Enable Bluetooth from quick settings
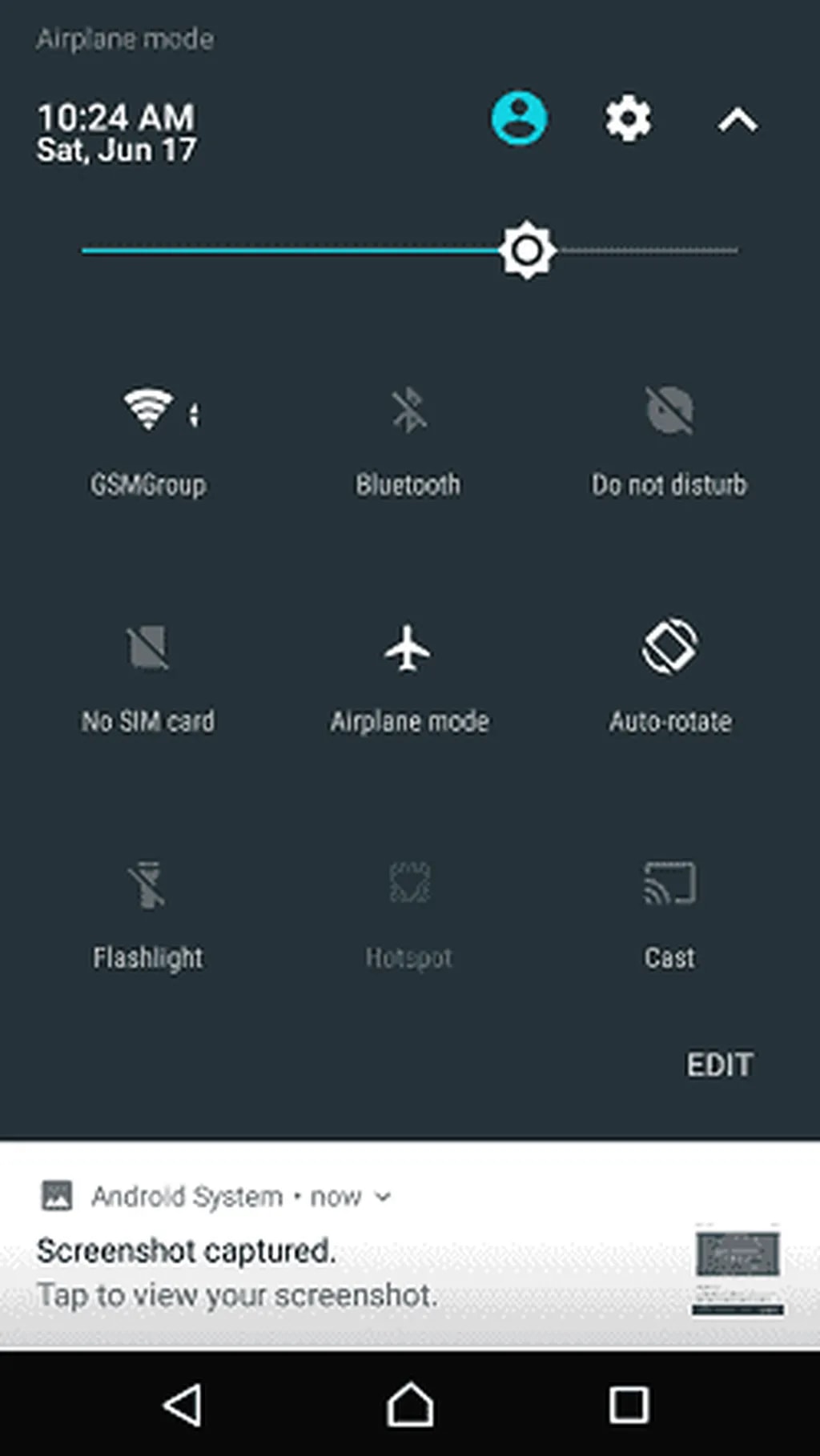820x1456 pixels. (408, 438)
